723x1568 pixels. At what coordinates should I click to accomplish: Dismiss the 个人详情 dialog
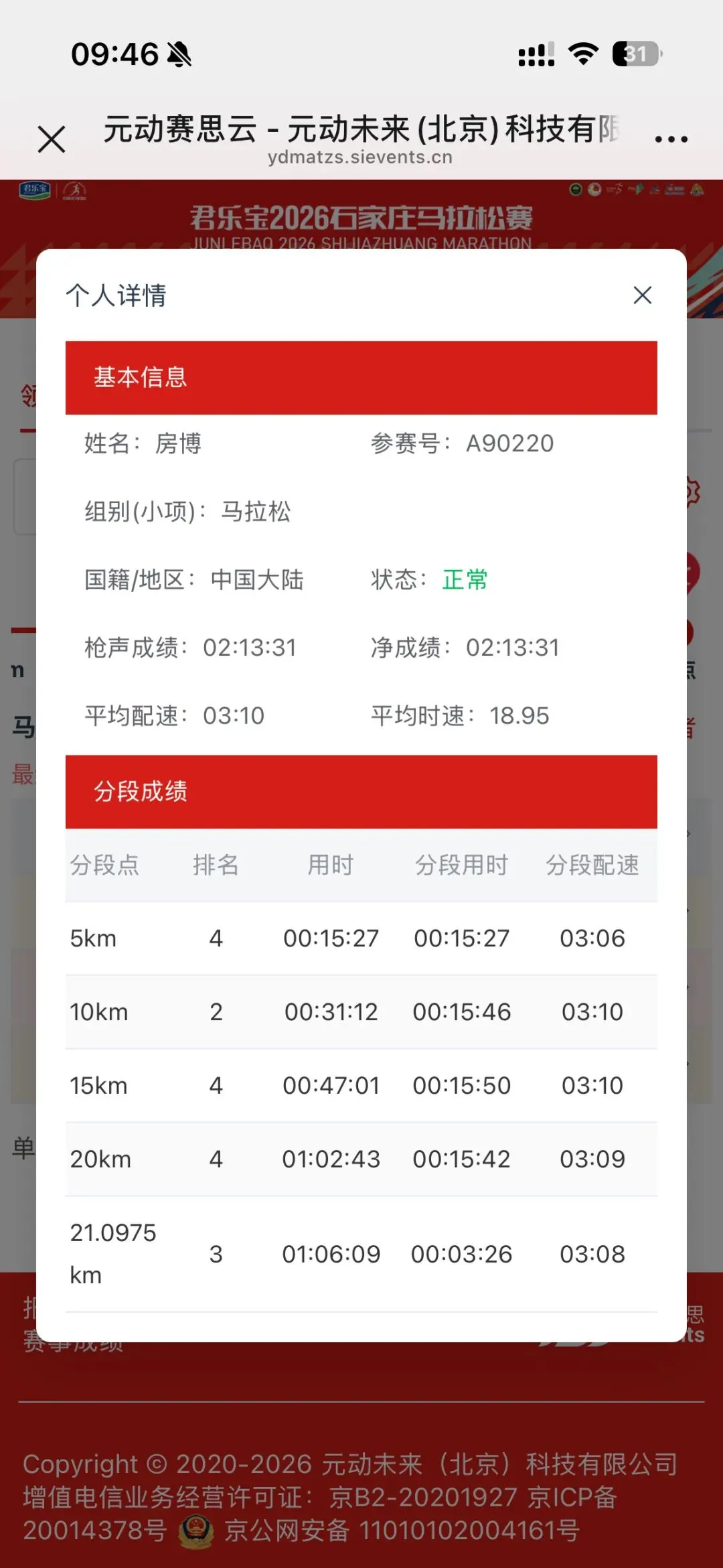[x=642, y=295]
